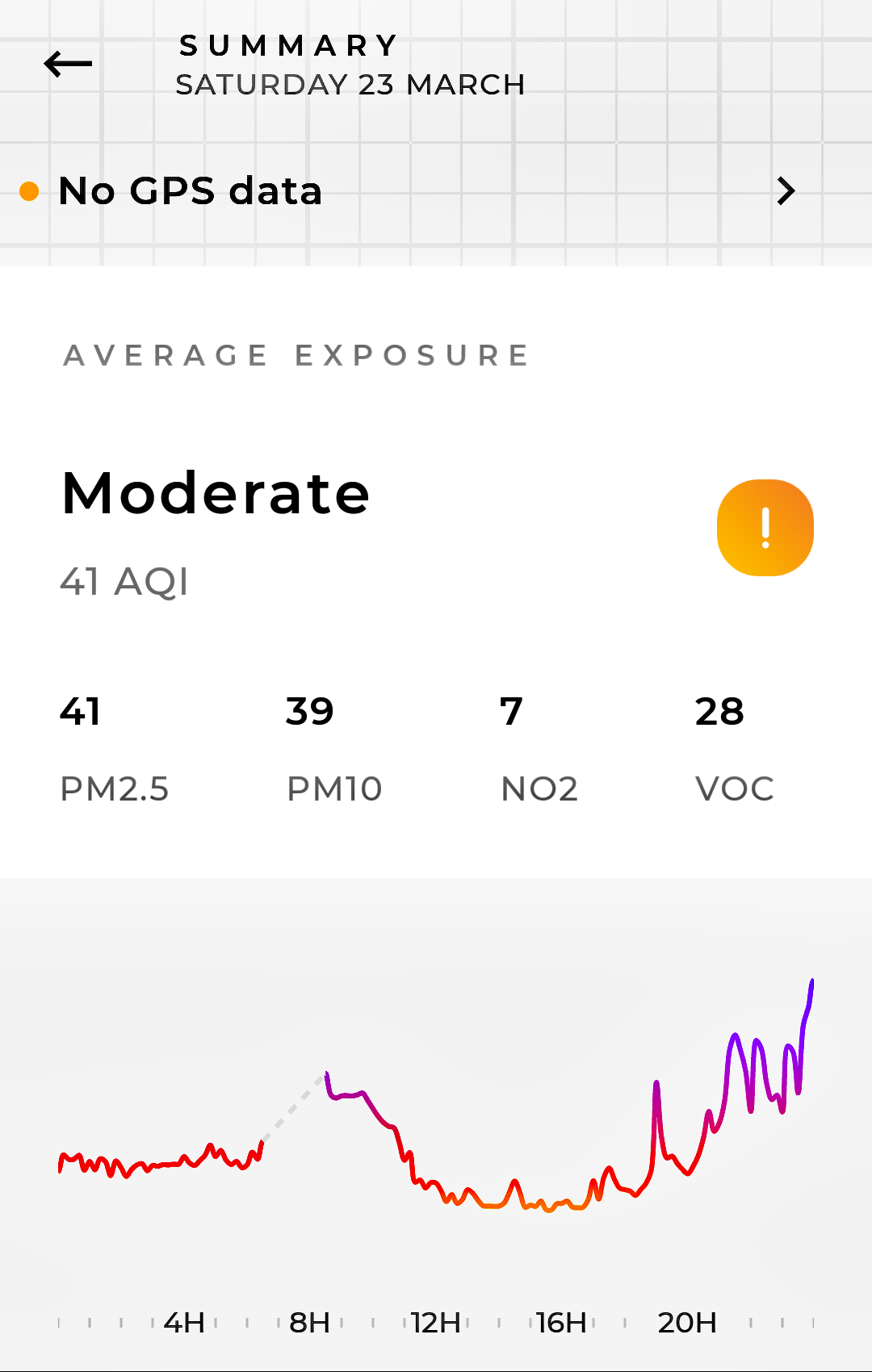Select the PM10 pollutant reading
Screen dimensions: 872x1372
[x=333, y=749]
